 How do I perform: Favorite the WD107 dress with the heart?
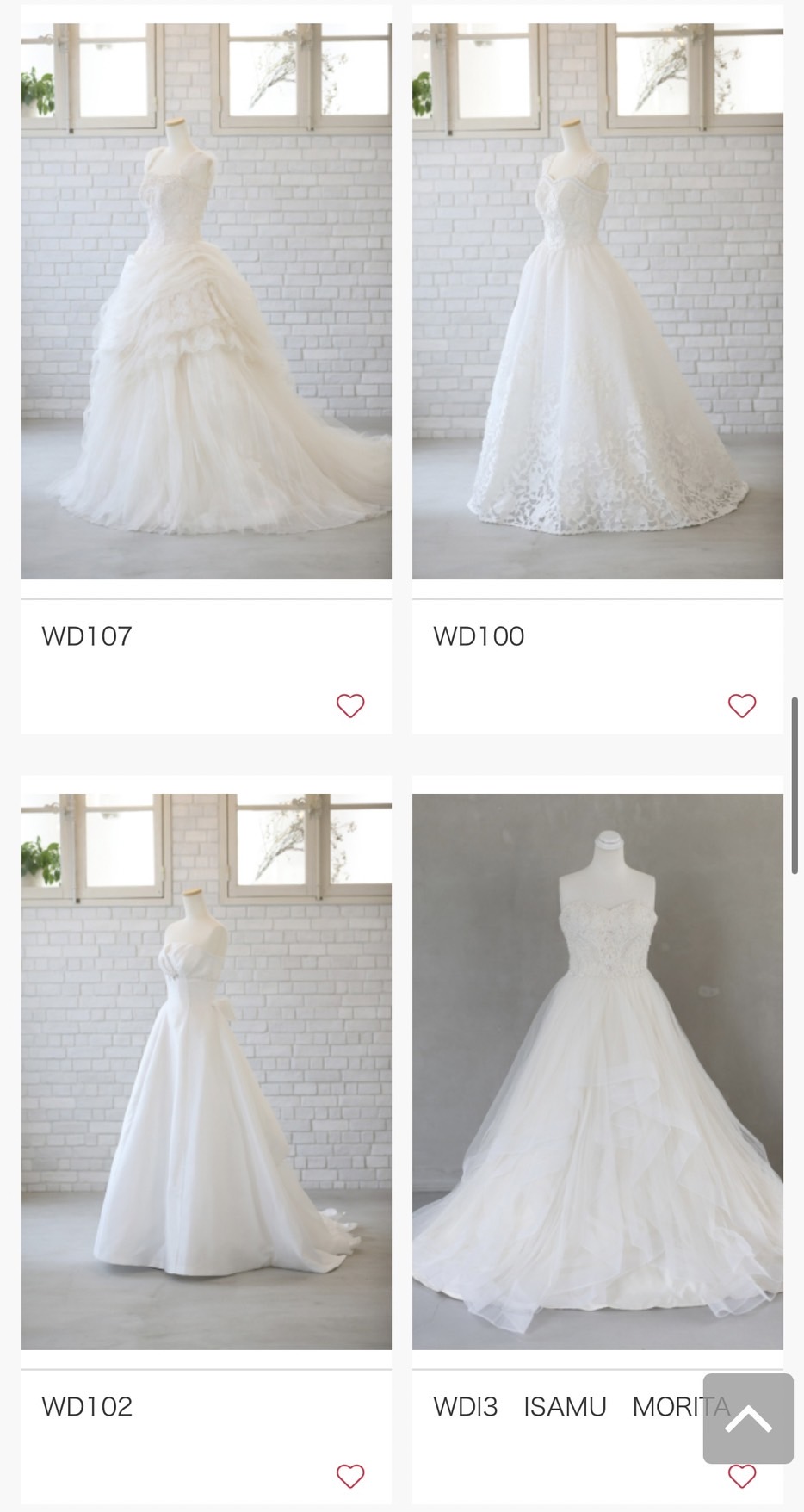coord(350,705)
